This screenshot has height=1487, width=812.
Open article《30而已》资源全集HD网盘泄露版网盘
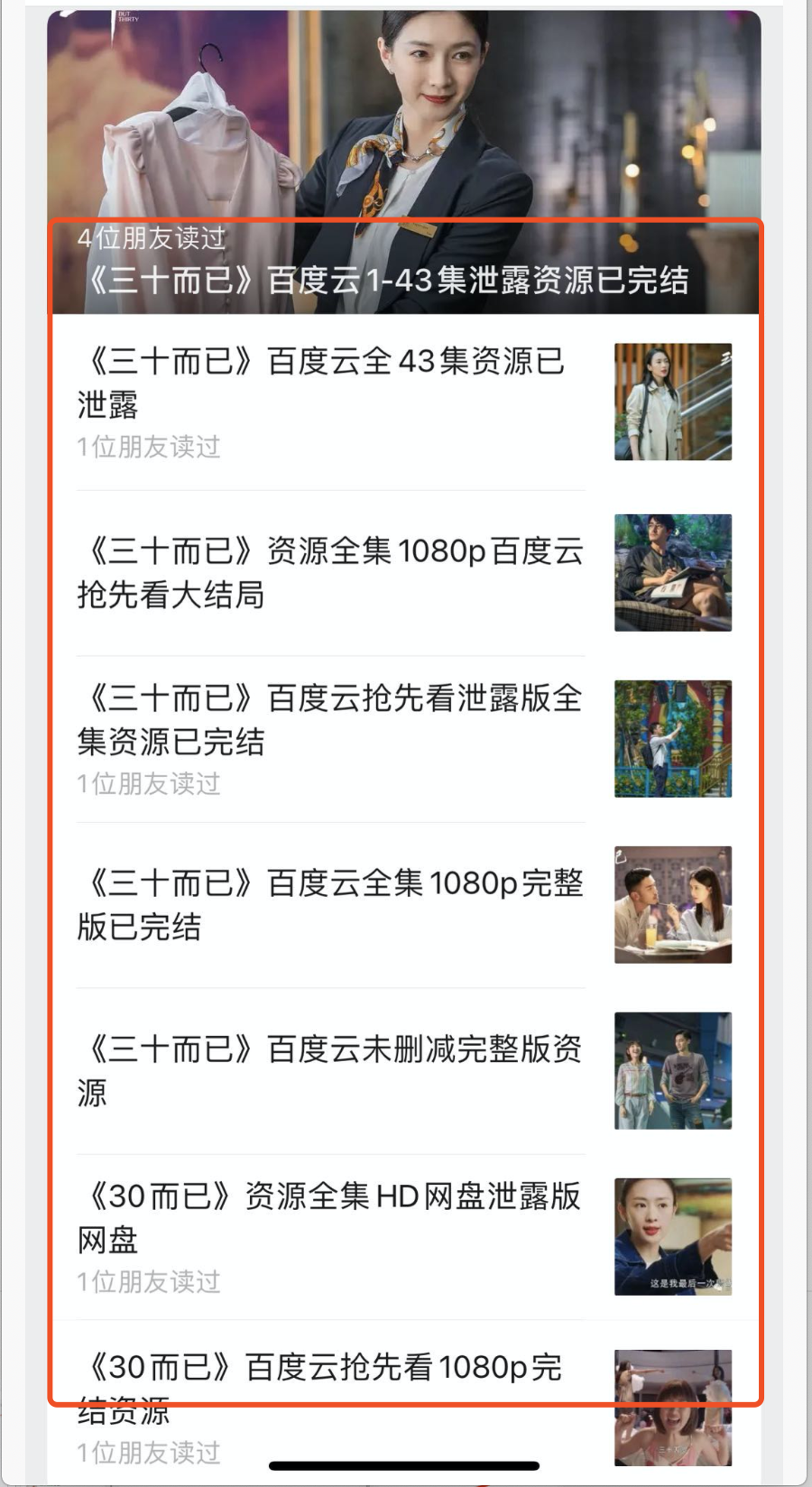[x=330, y=1216]
